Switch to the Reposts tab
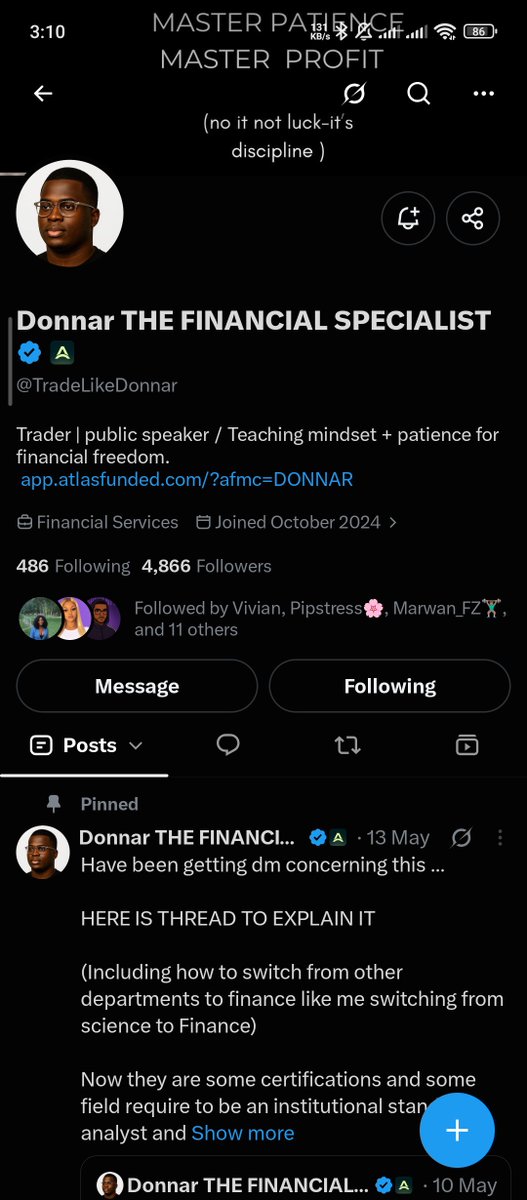This screenshot has width=527, height=1200. (347, 745)
